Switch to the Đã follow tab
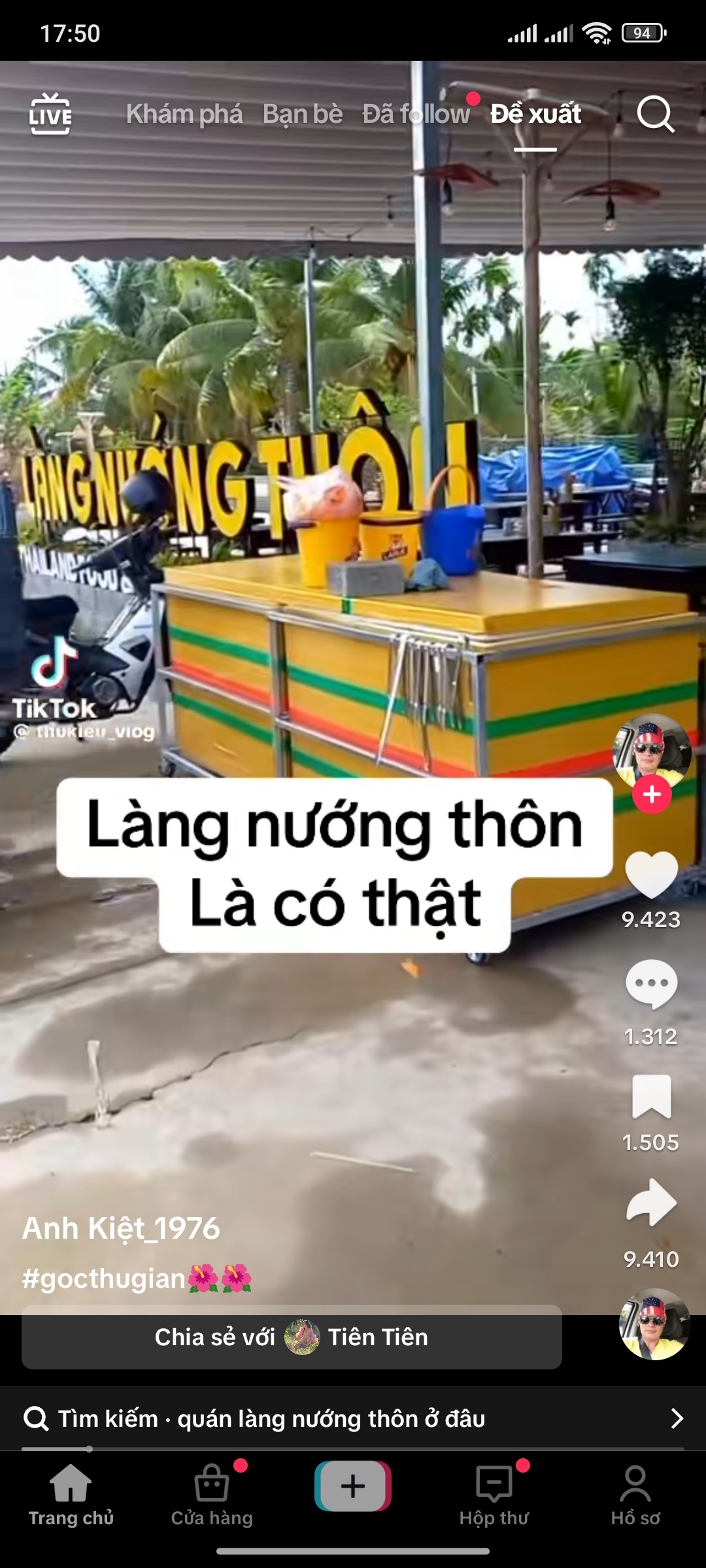 (416, 114)
